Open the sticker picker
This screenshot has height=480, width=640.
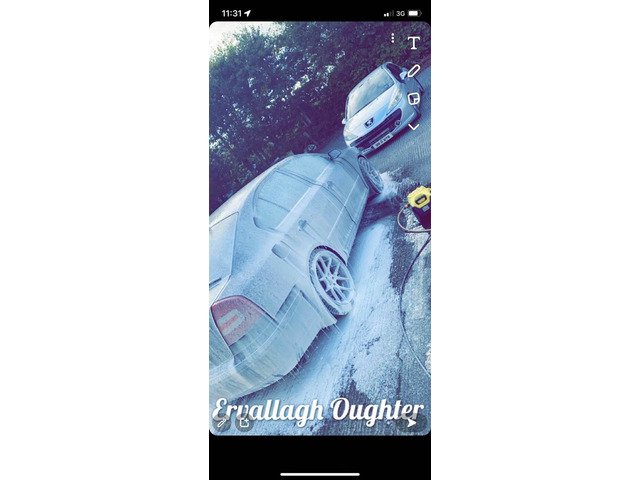(413, 99)
